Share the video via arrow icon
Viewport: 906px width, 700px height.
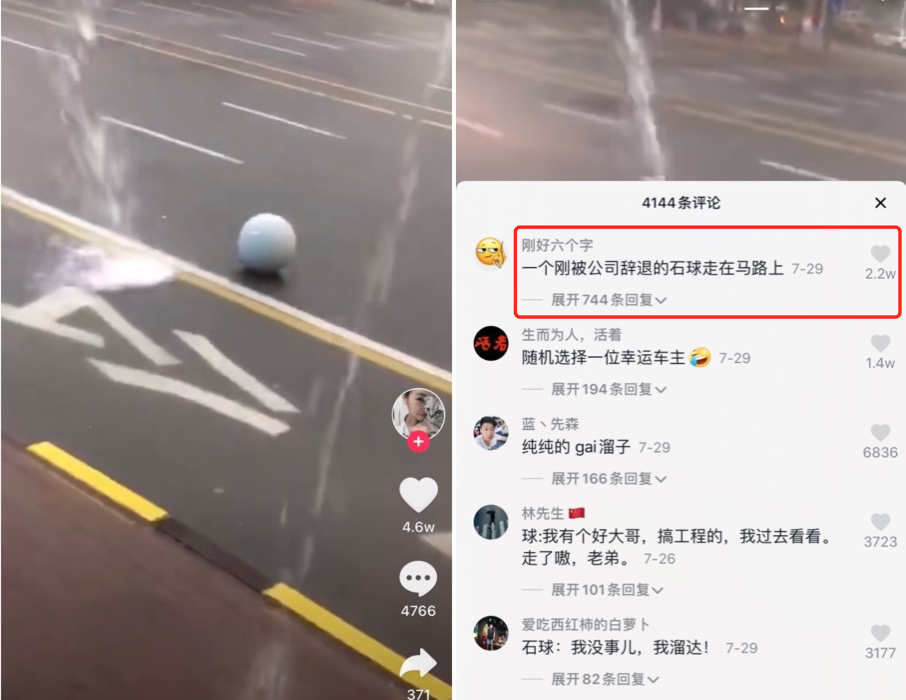[x=418, y=664]
